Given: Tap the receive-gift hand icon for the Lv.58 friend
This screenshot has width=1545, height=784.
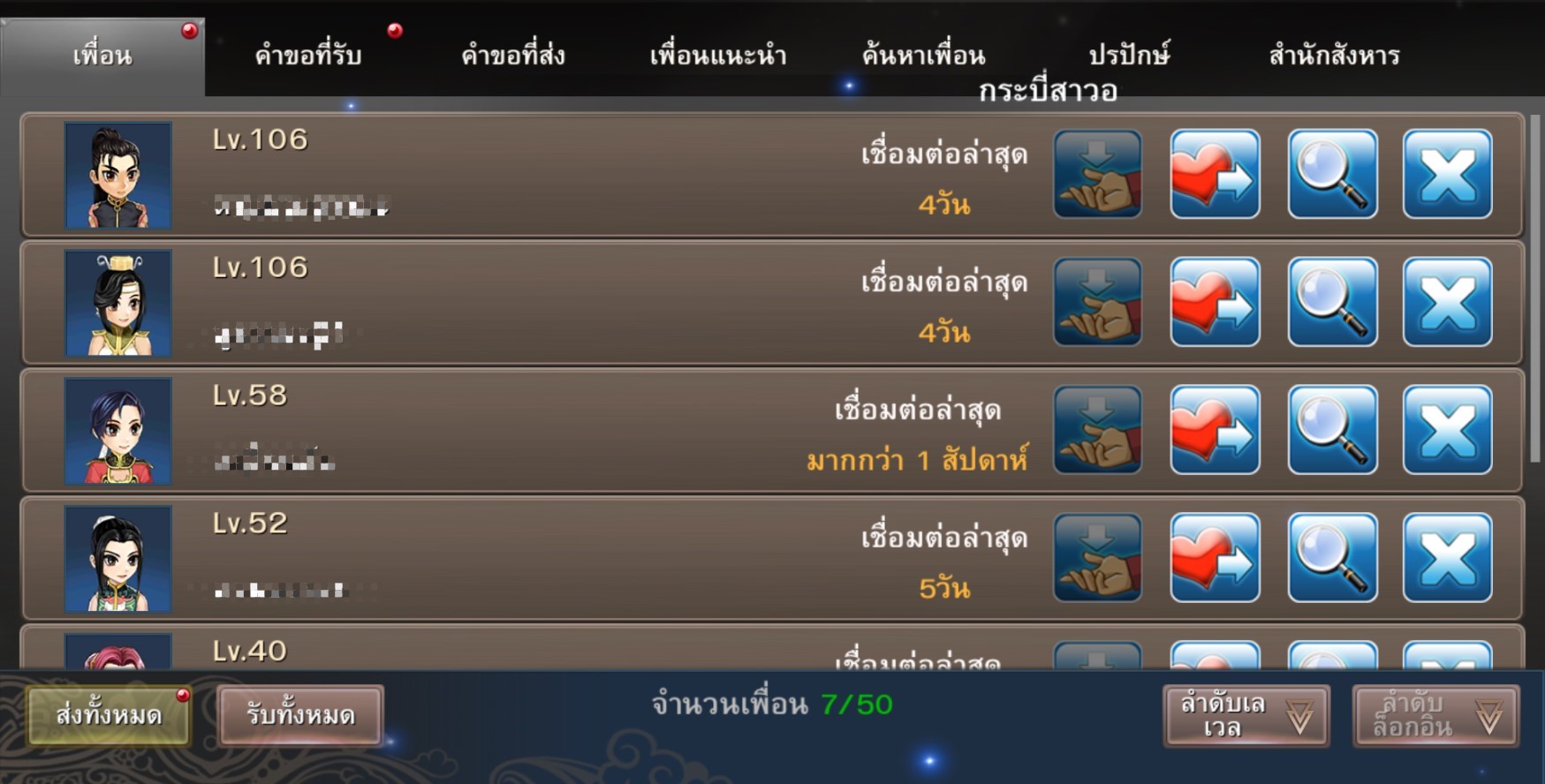Looking at the screenshot, I should click(1097, 430).
